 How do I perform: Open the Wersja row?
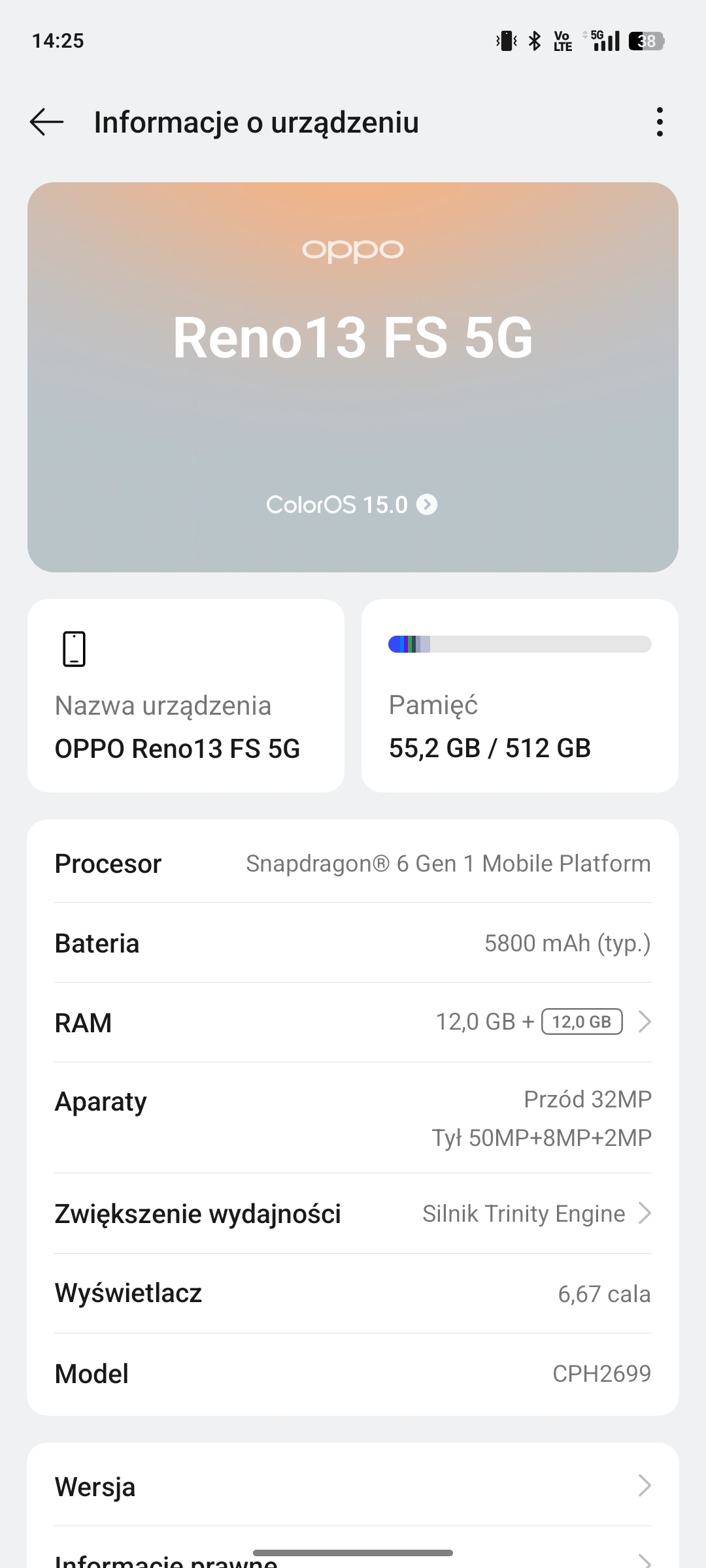[353, 1486]
